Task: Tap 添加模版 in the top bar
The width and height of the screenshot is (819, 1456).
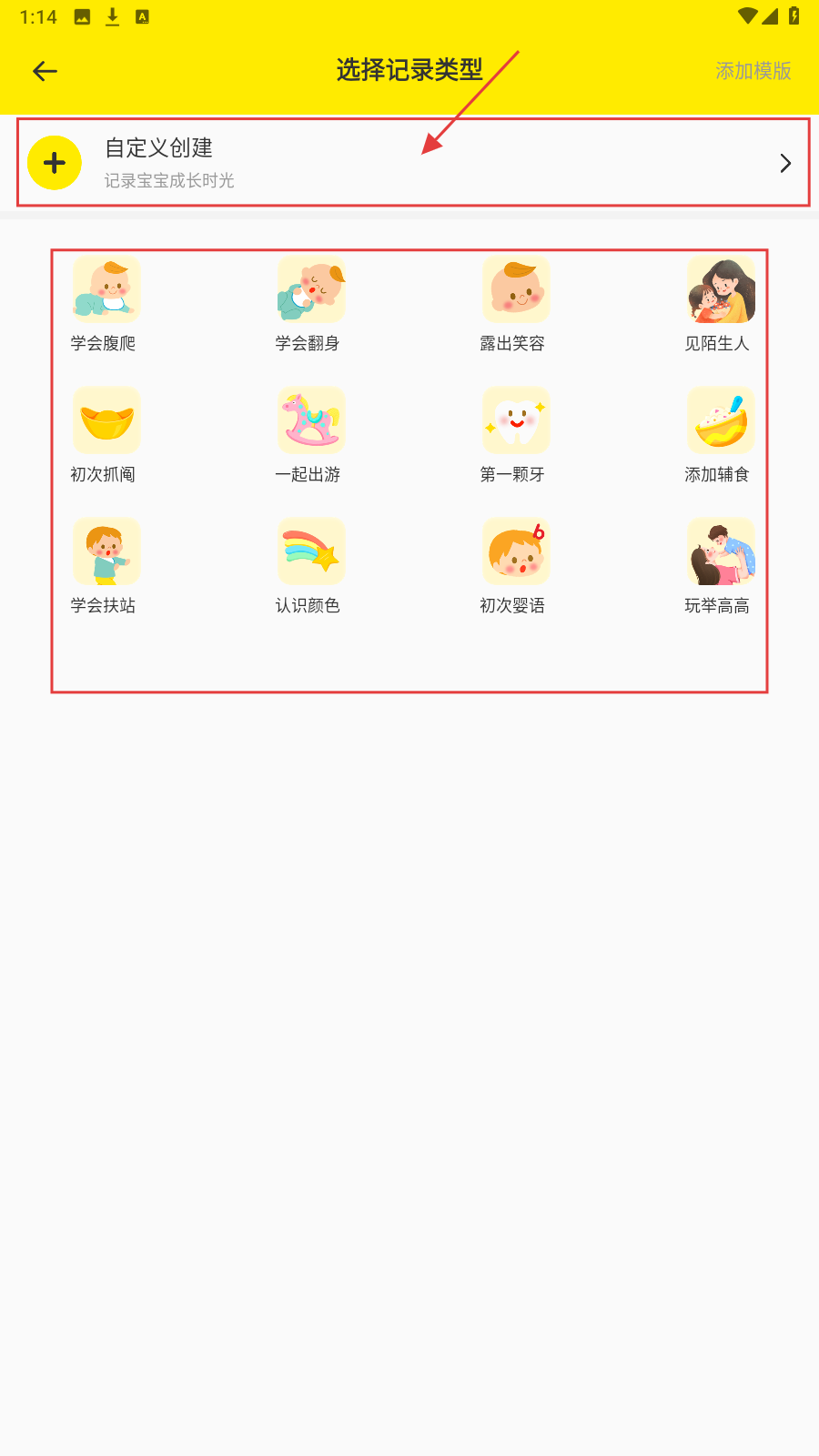Action: point(753,71)
